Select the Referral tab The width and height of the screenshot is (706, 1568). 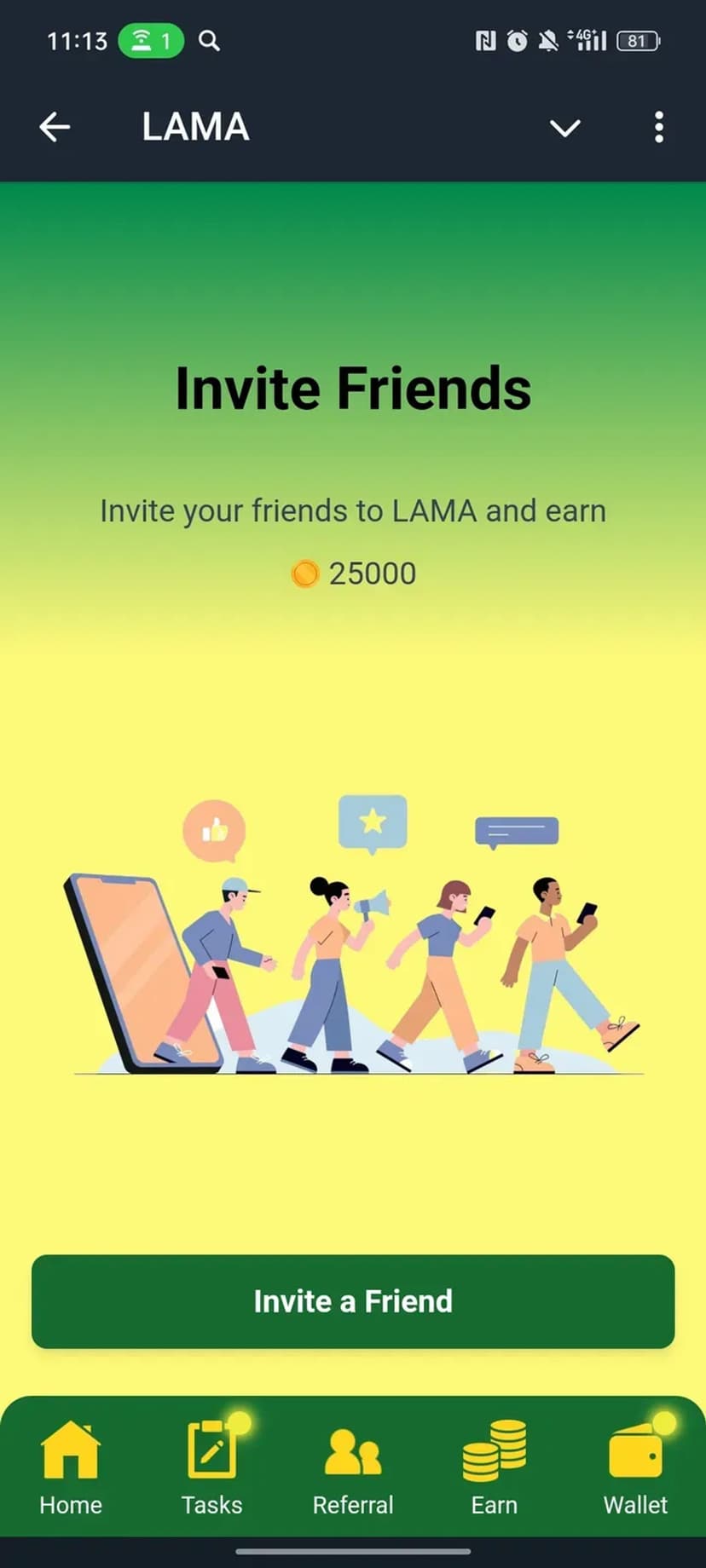353,1467
